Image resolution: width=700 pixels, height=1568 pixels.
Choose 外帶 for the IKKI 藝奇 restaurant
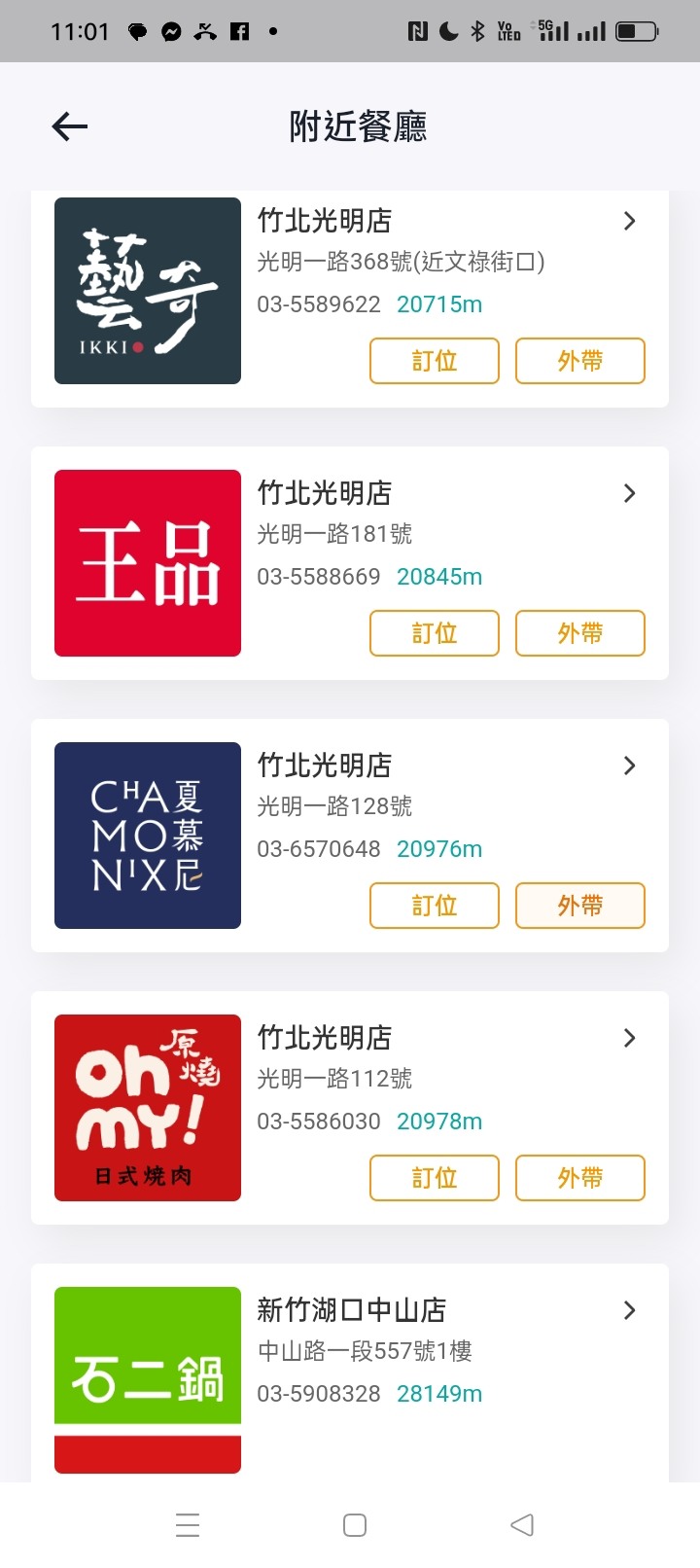[x=580, y=361]
